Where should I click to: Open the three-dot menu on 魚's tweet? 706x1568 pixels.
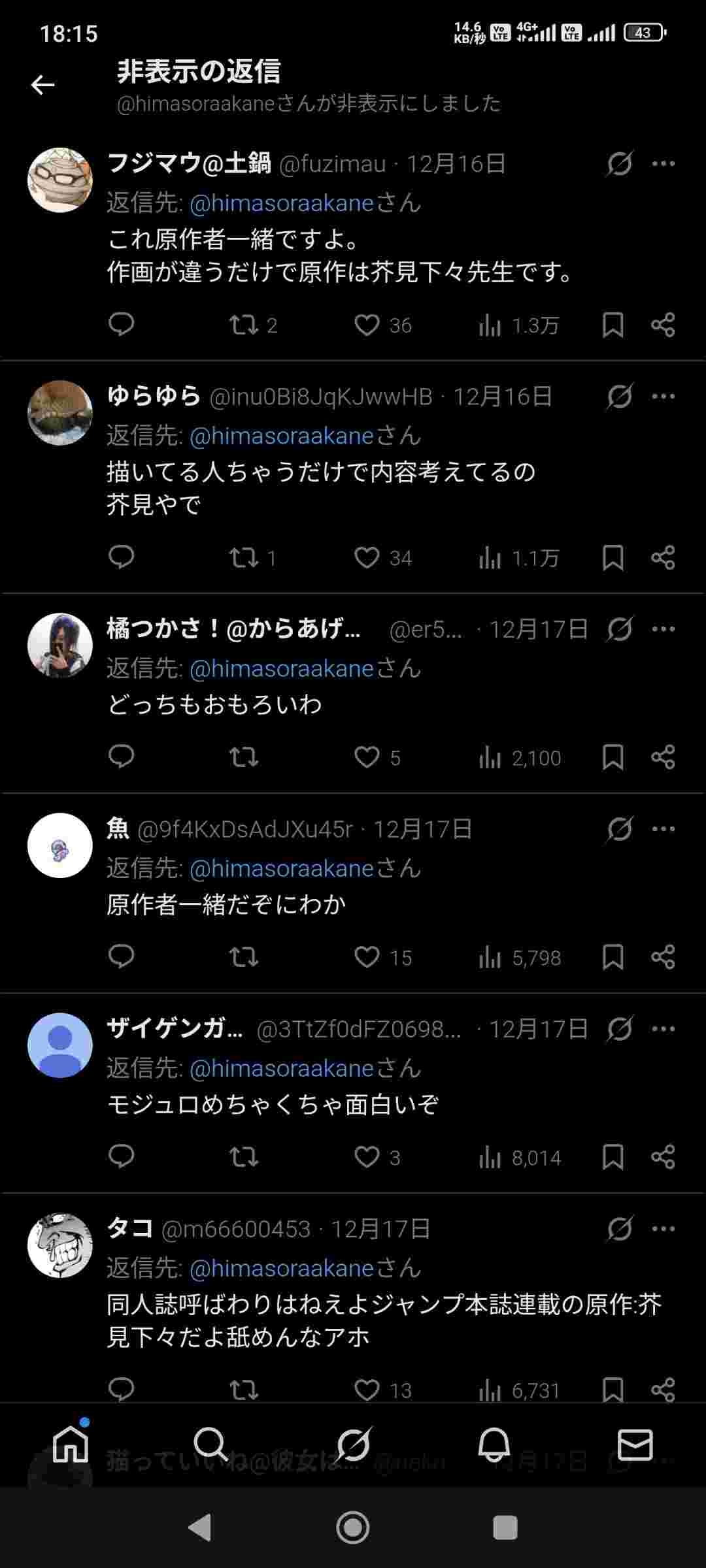tap(664, 830)
